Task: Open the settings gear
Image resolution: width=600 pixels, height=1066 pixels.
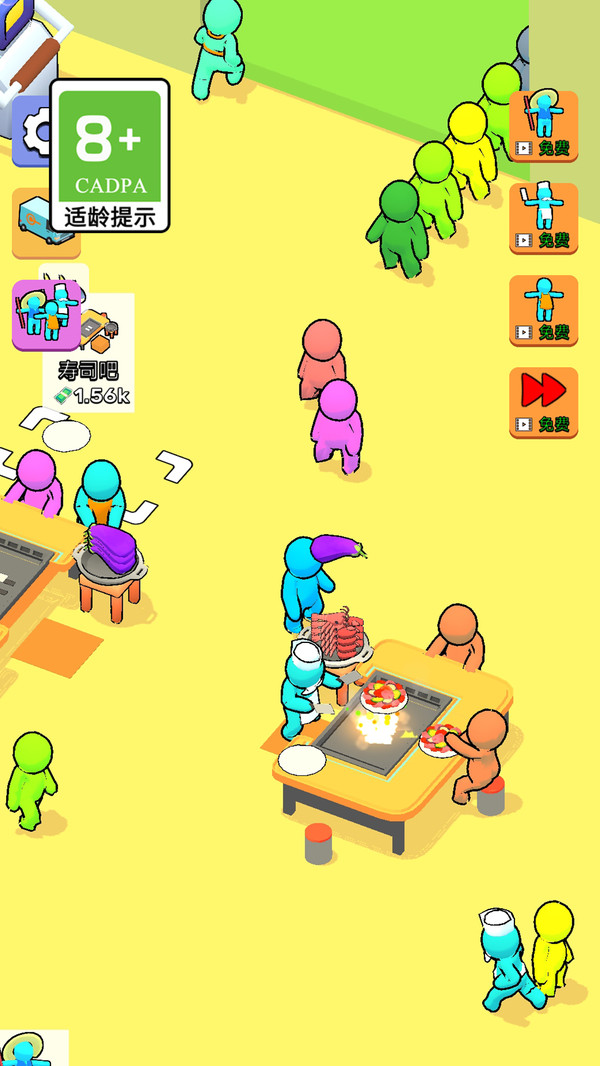Action: click(32, 131)
